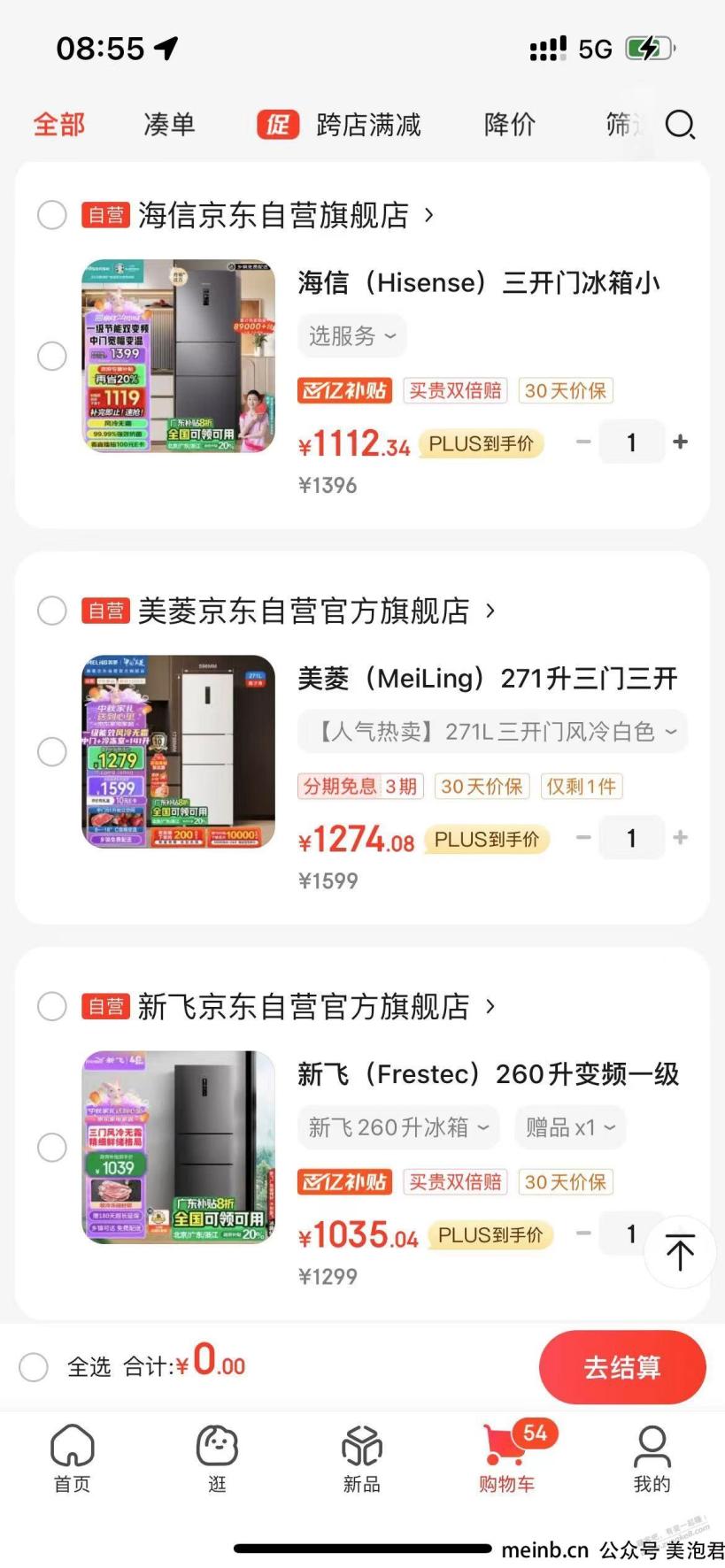Select the Frestec fridge item checkbox
Image resolution: width=725 pixels, height=1568 pixels.
point(52,1147)
